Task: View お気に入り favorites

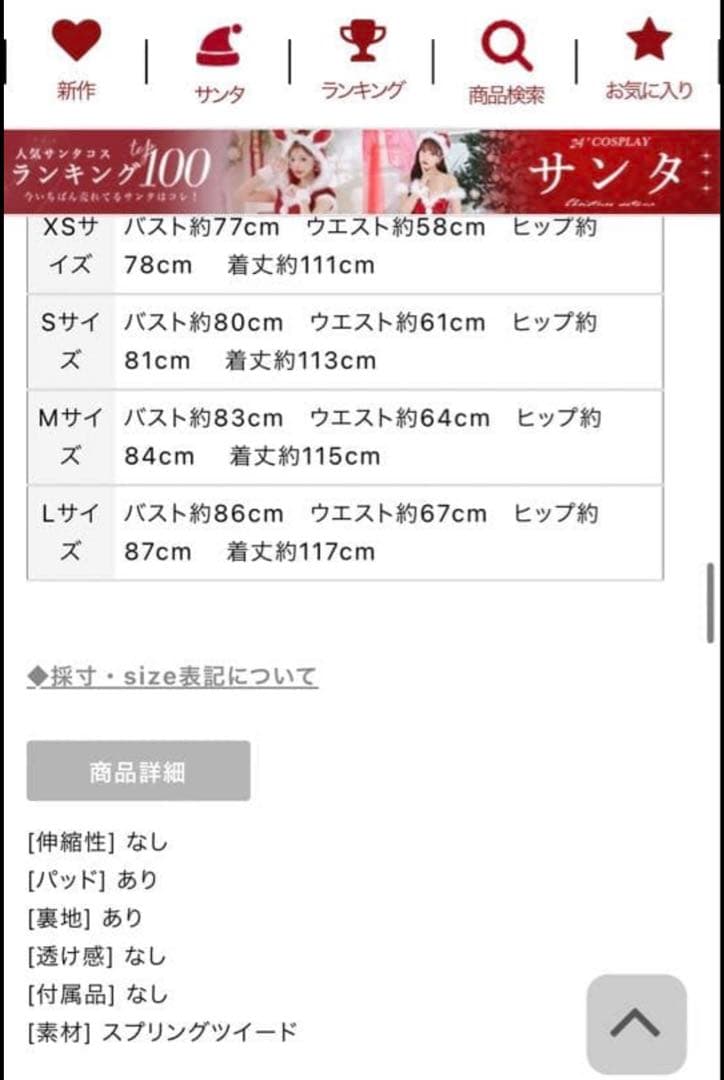Action: pyautogui.click(x=648, y=60)
